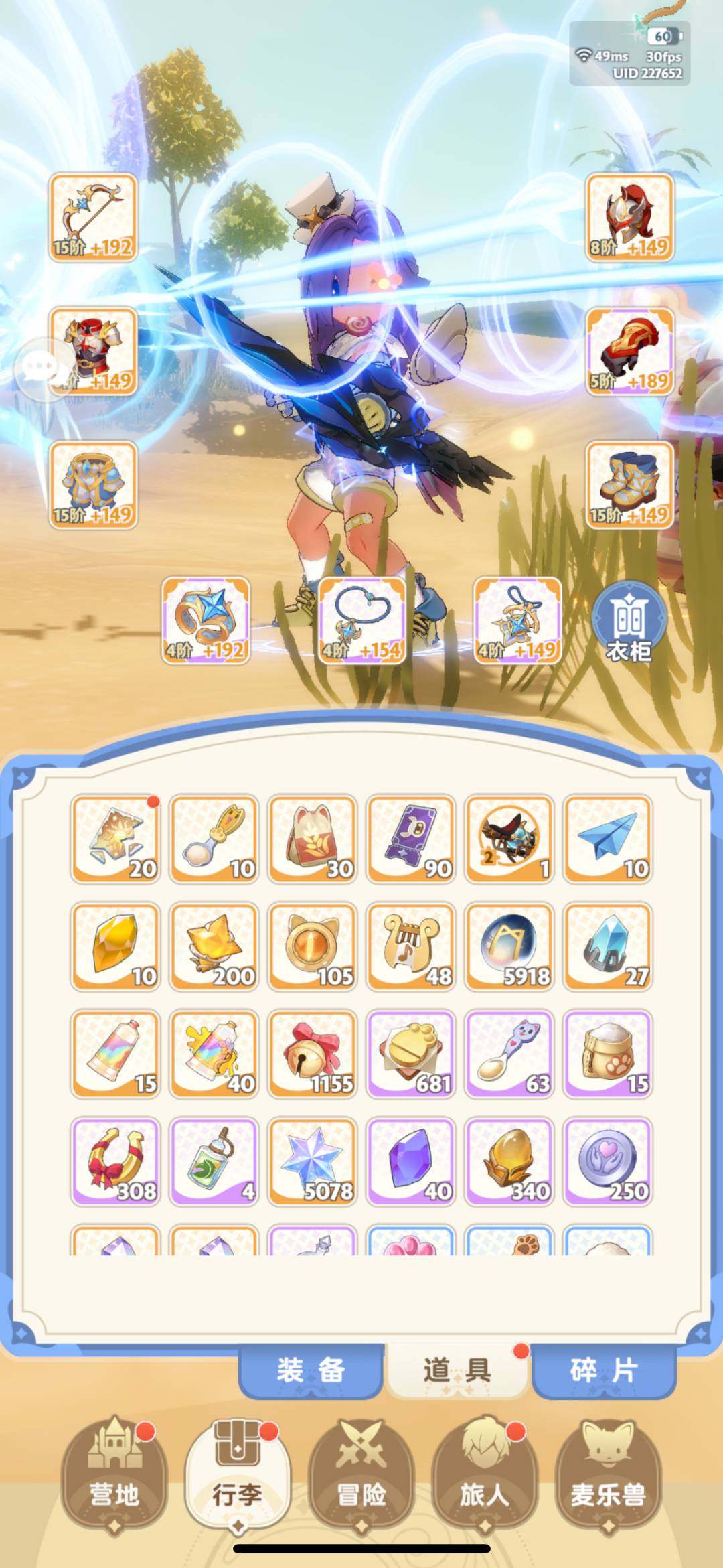Switch to the 装备 tab
Image resolution: width=723 pixels, height=1568 pixels.
click(x=311, y=1370)
